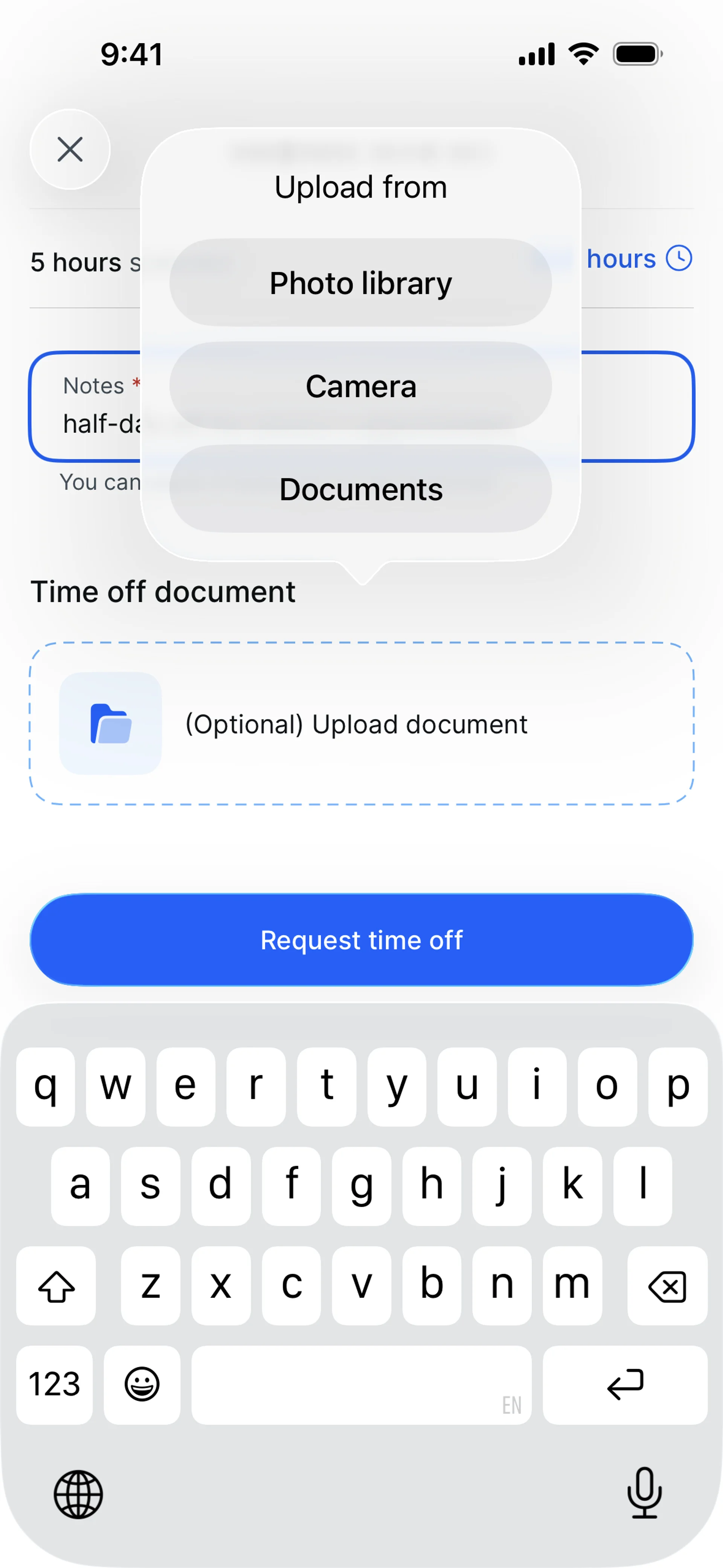The width and height of the screenshot is (723, 1568).
Task: Tap the backspace key on the keyboard
Action: (x=667, y=1285)
